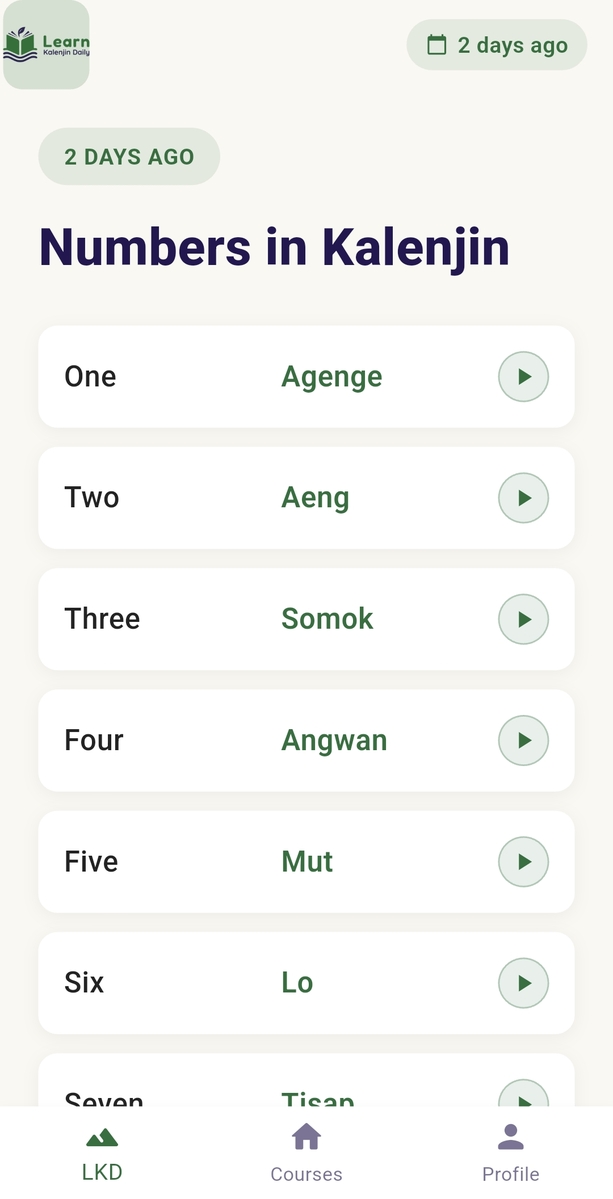This screenshot has width=613, height=1199.
Task: Switch to the LKD tab
Action: [102, 1152]
